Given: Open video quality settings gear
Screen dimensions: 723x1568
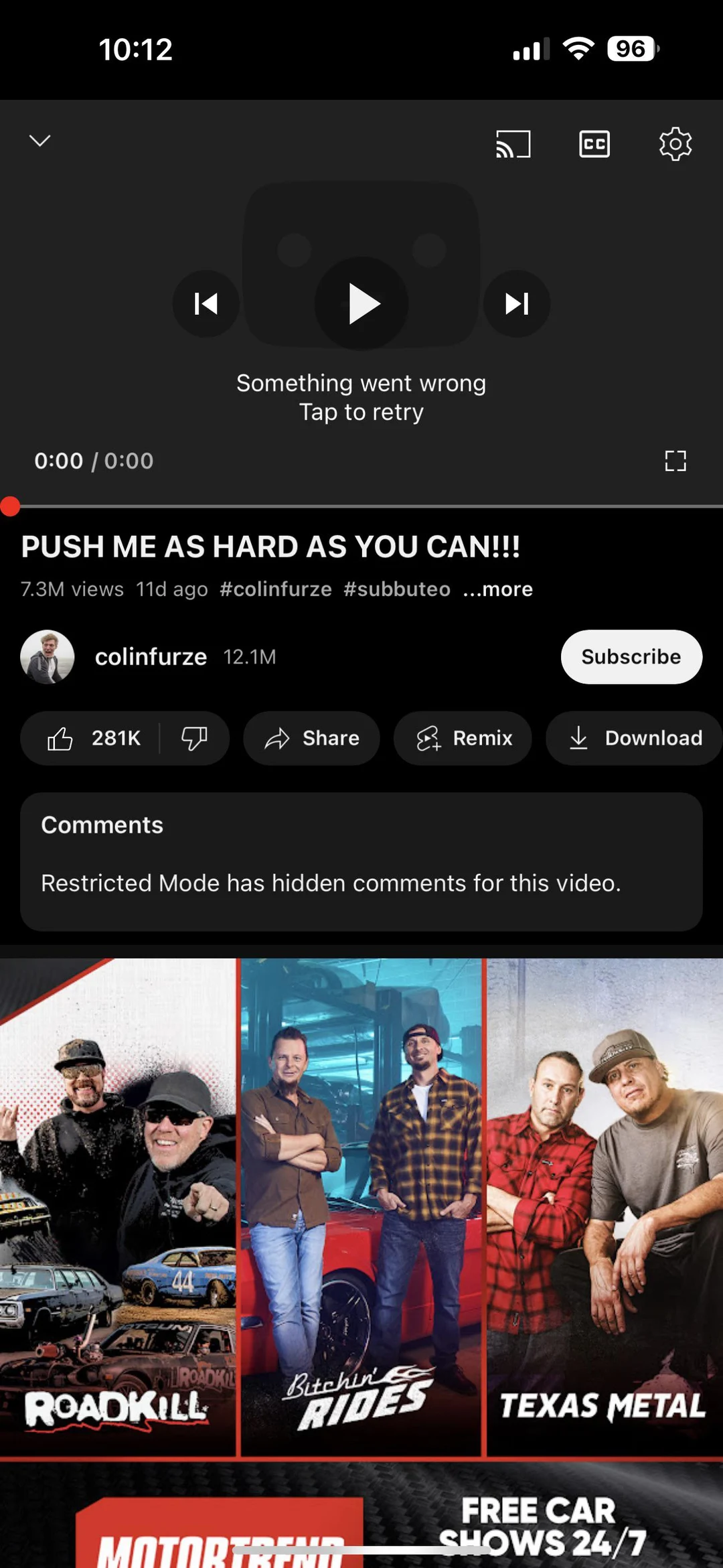Looking at the screenshot, I should click(675, 143).
